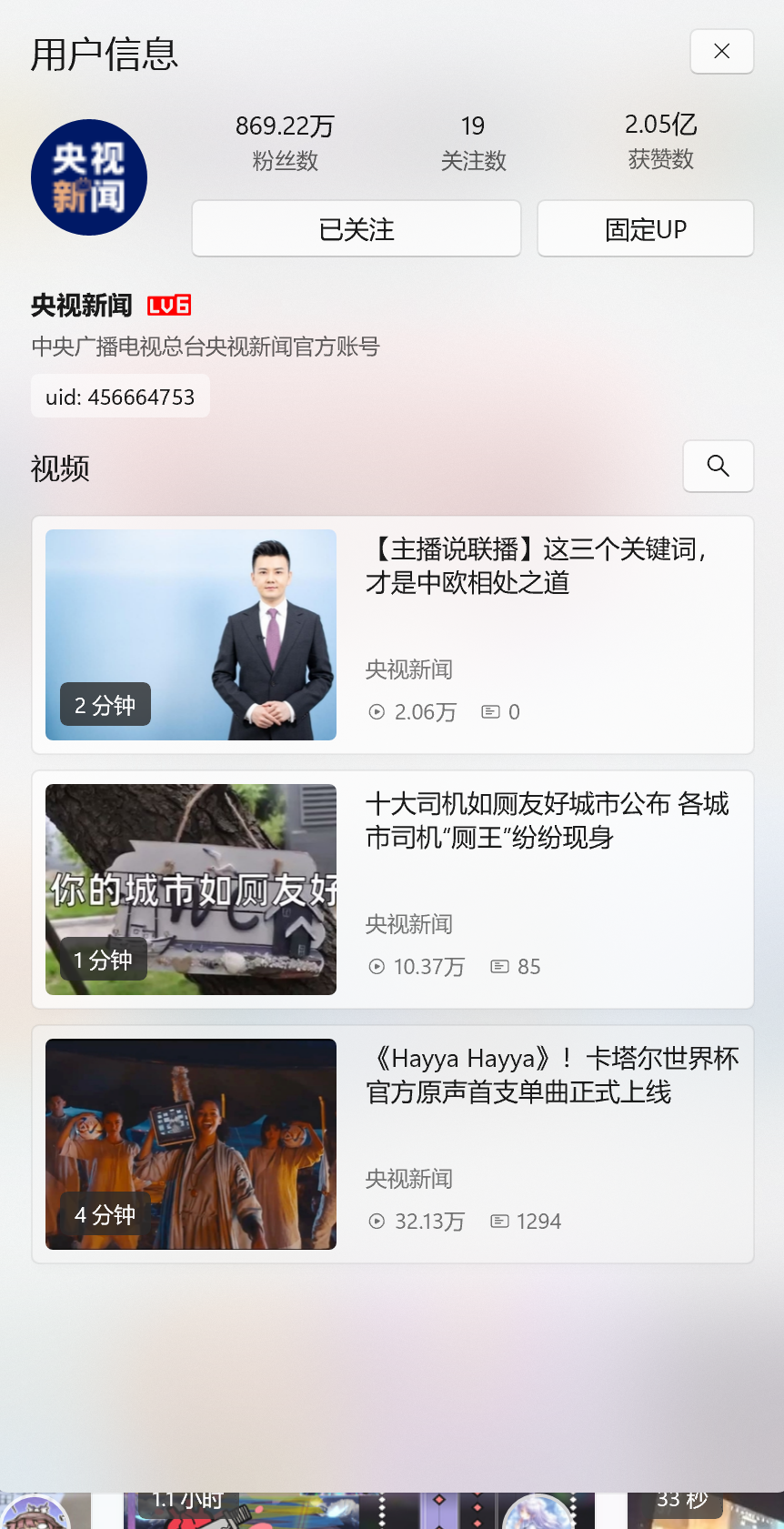Select the 获赞数 likes statistic
The height and width of the screenshot is (1529, 784).
660,141
